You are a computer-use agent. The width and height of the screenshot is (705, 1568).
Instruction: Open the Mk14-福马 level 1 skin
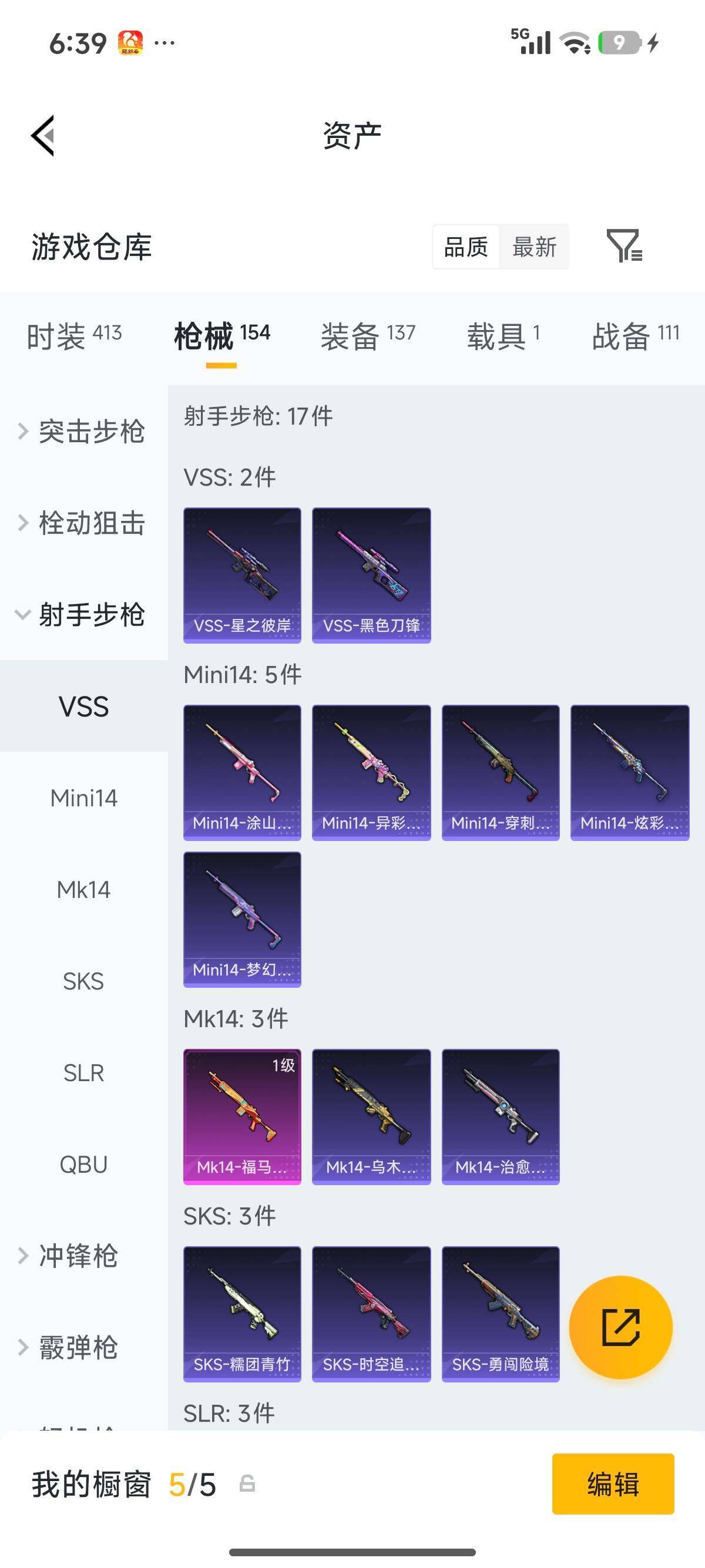[242, 1116]
